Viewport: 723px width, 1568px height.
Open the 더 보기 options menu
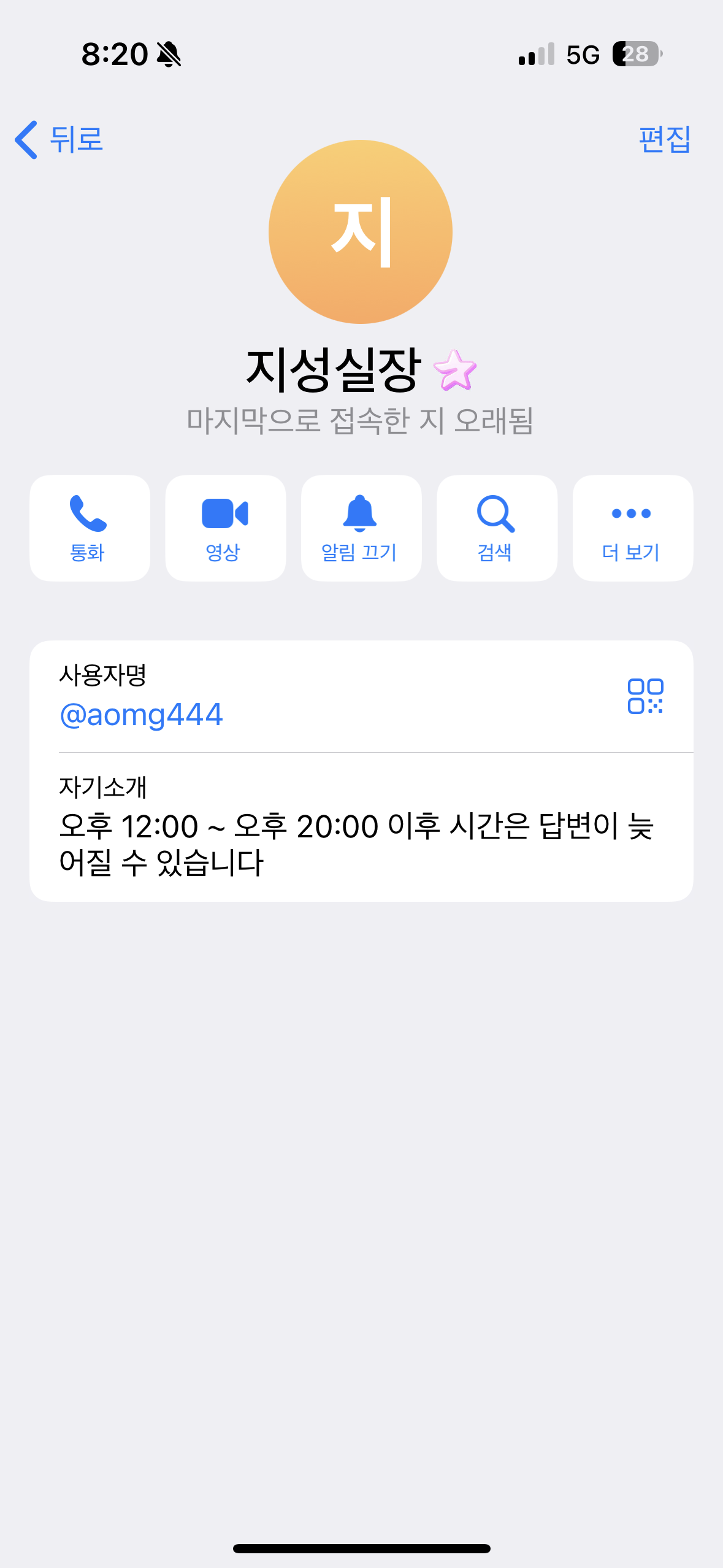click(633, 528)
